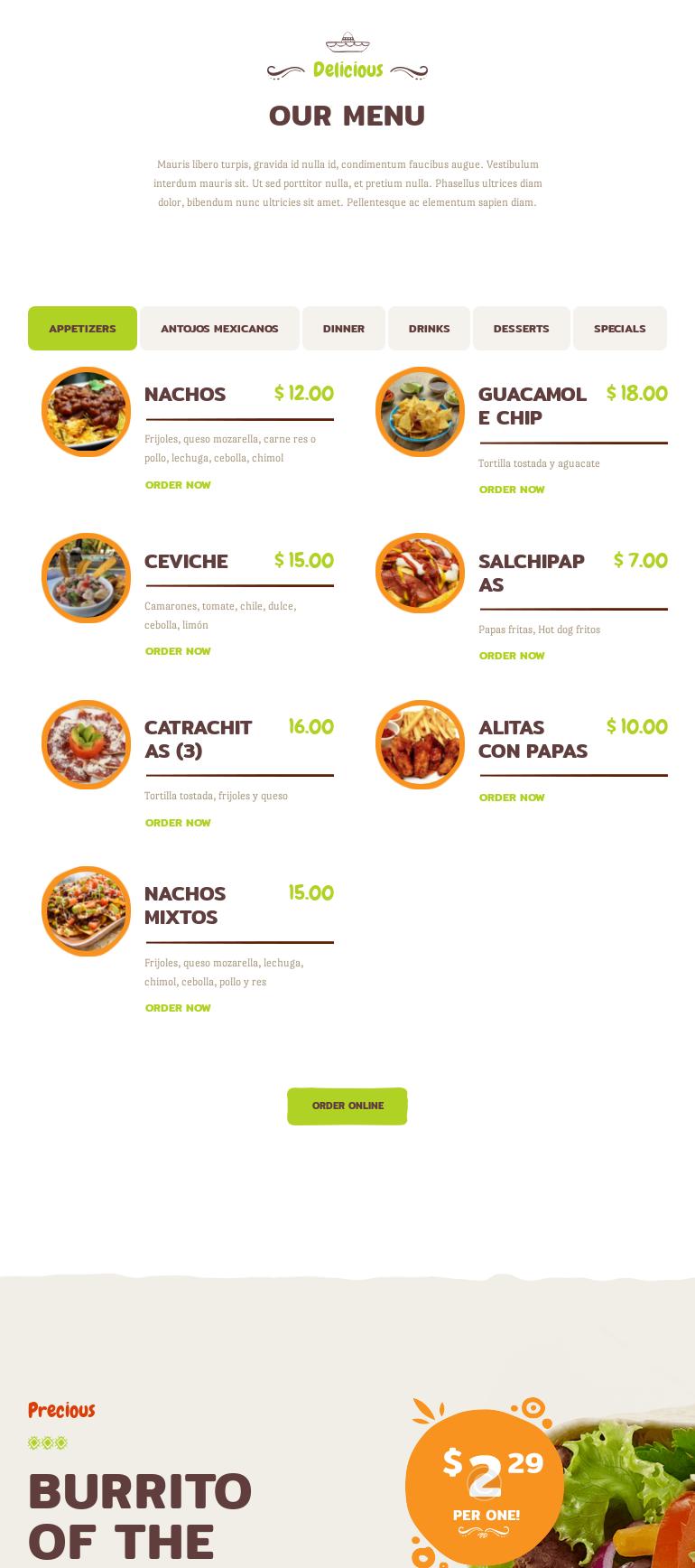Switch to the ANTOJOS MEXICANOS tab
Image resolution: width=695 pixels, height=1568 pixels.
pyautogui.click(x=219, y=328)
